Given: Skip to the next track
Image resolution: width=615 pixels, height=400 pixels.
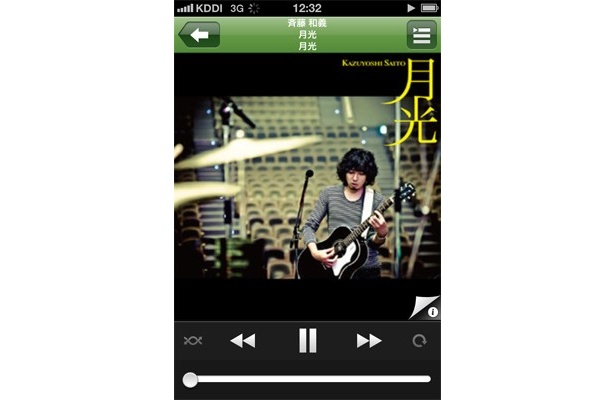Looking at the screenshot, I should pos(369,341).
